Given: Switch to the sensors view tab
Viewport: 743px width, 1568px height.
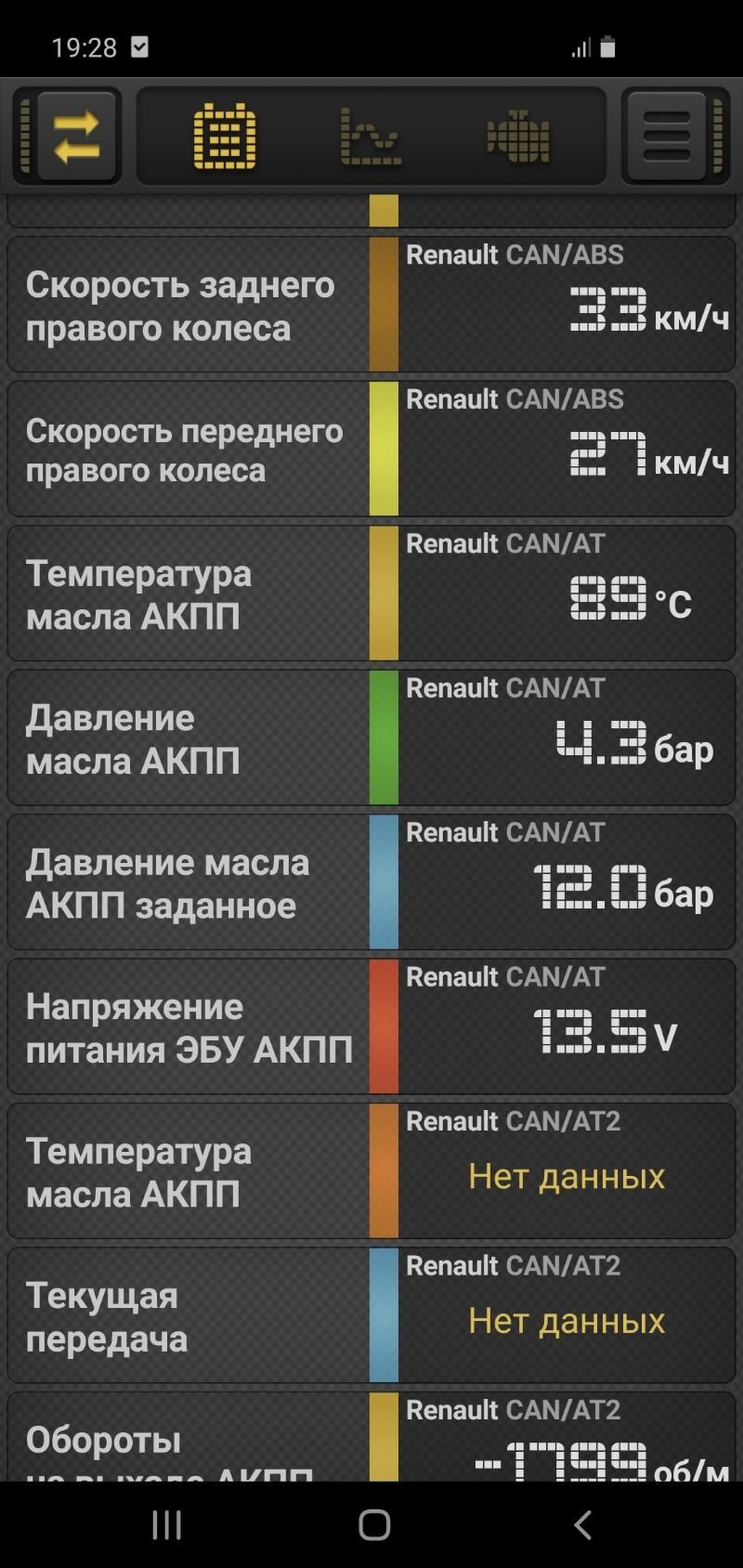Looking at the screenshot, I should [226, 135].
